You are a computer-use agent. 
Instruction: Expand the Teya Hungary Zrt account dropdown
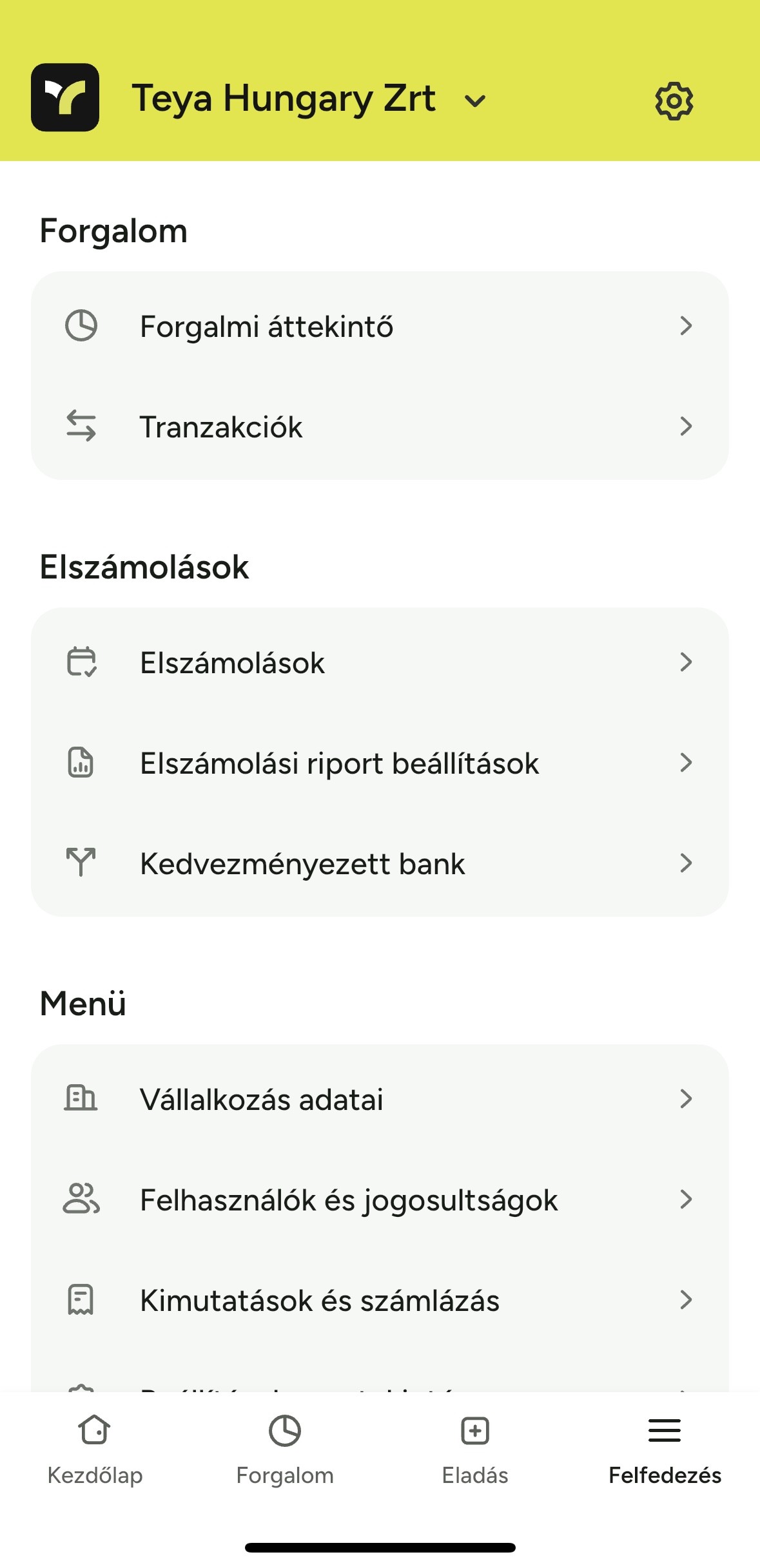click(475, 101)
